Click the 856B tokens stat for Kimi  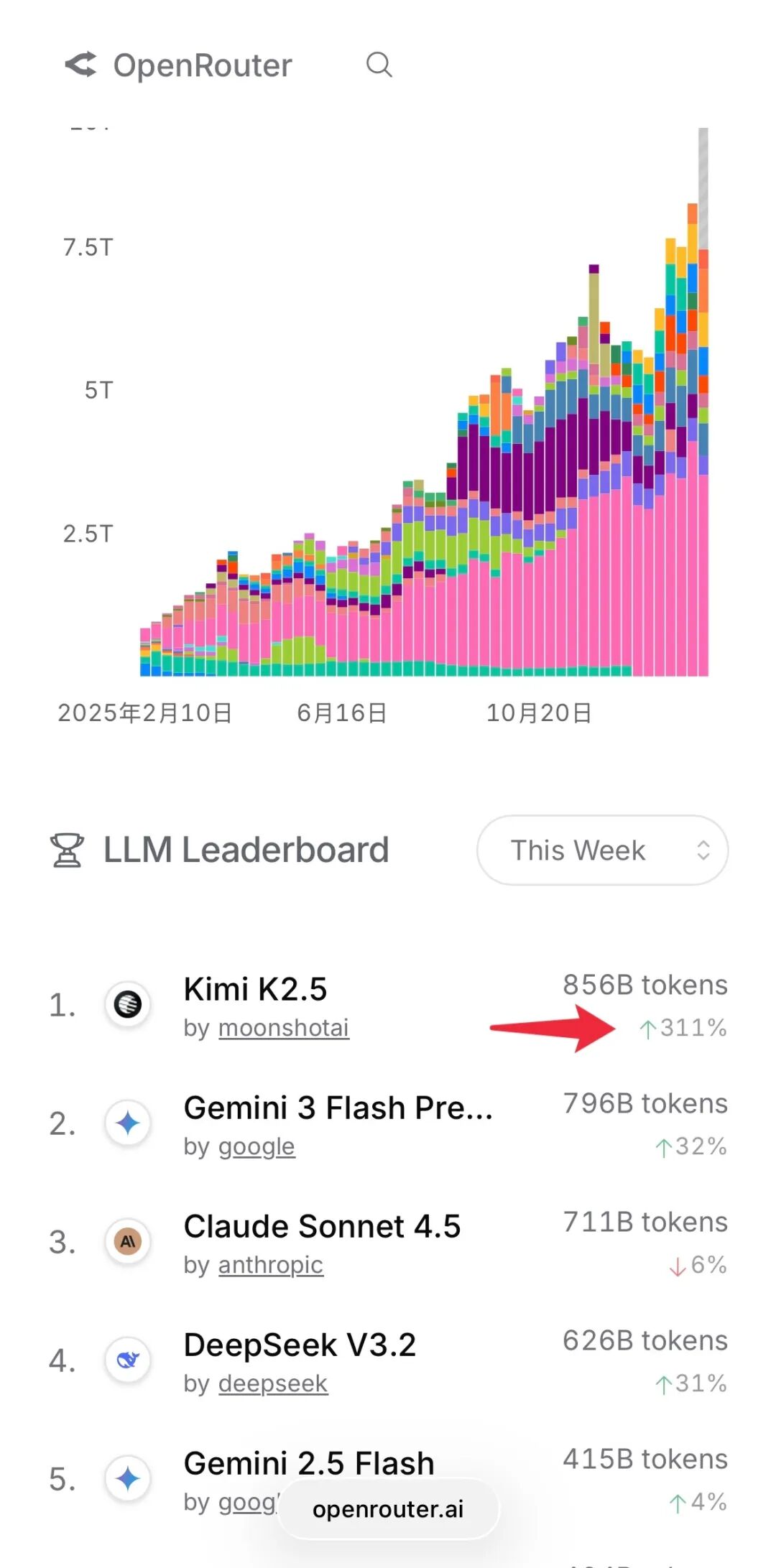(643, 984)
